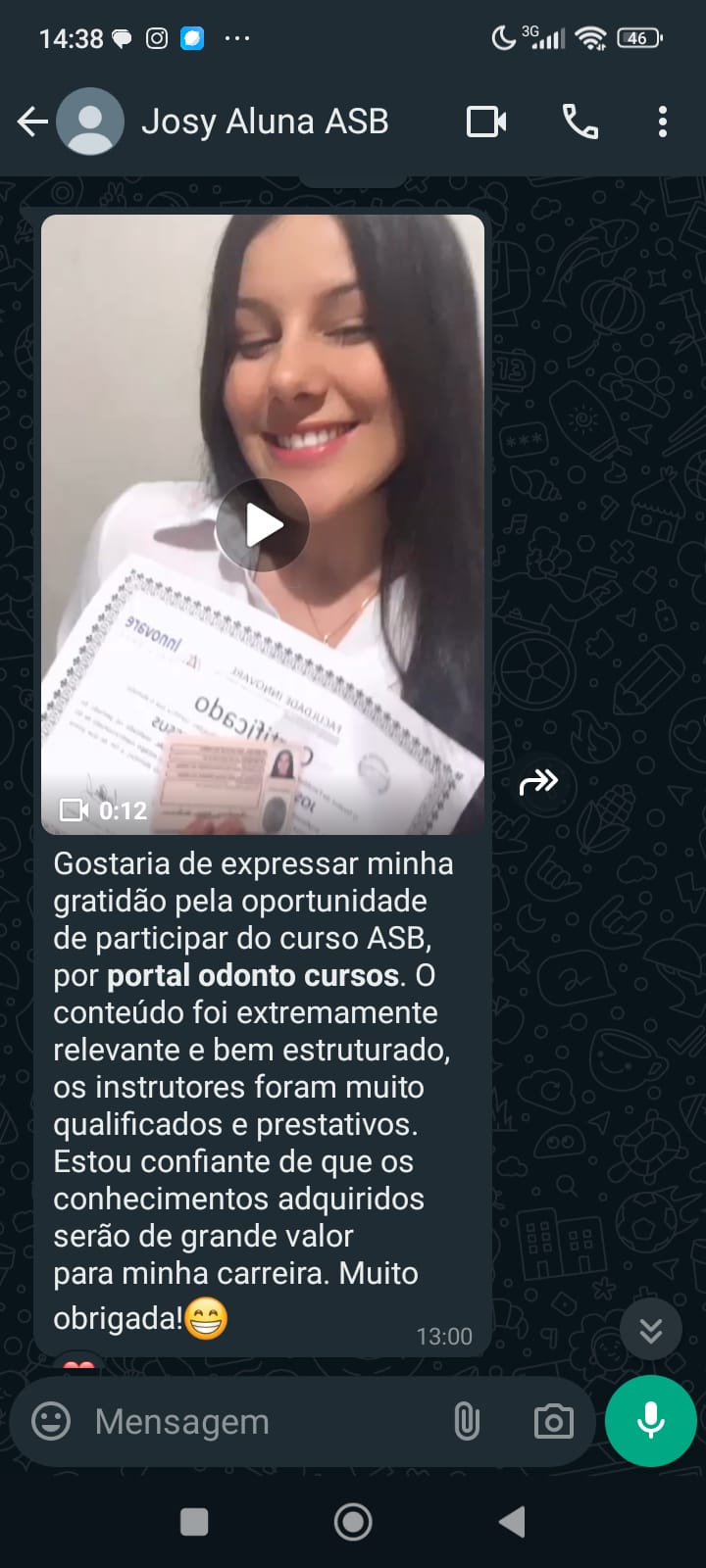Open the chat overflow menu

[663, 122]
